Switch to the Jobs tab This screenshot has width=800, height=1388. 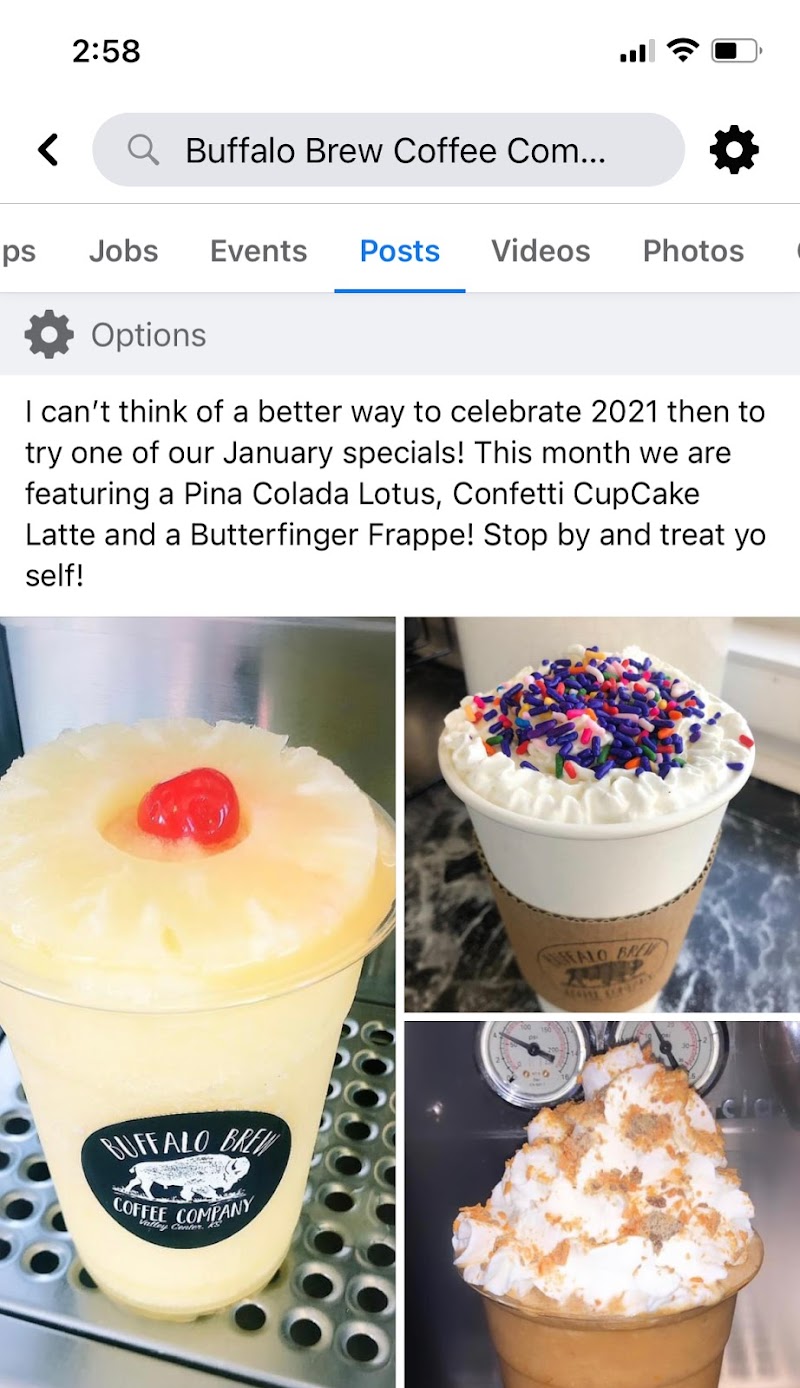(123, 251)
